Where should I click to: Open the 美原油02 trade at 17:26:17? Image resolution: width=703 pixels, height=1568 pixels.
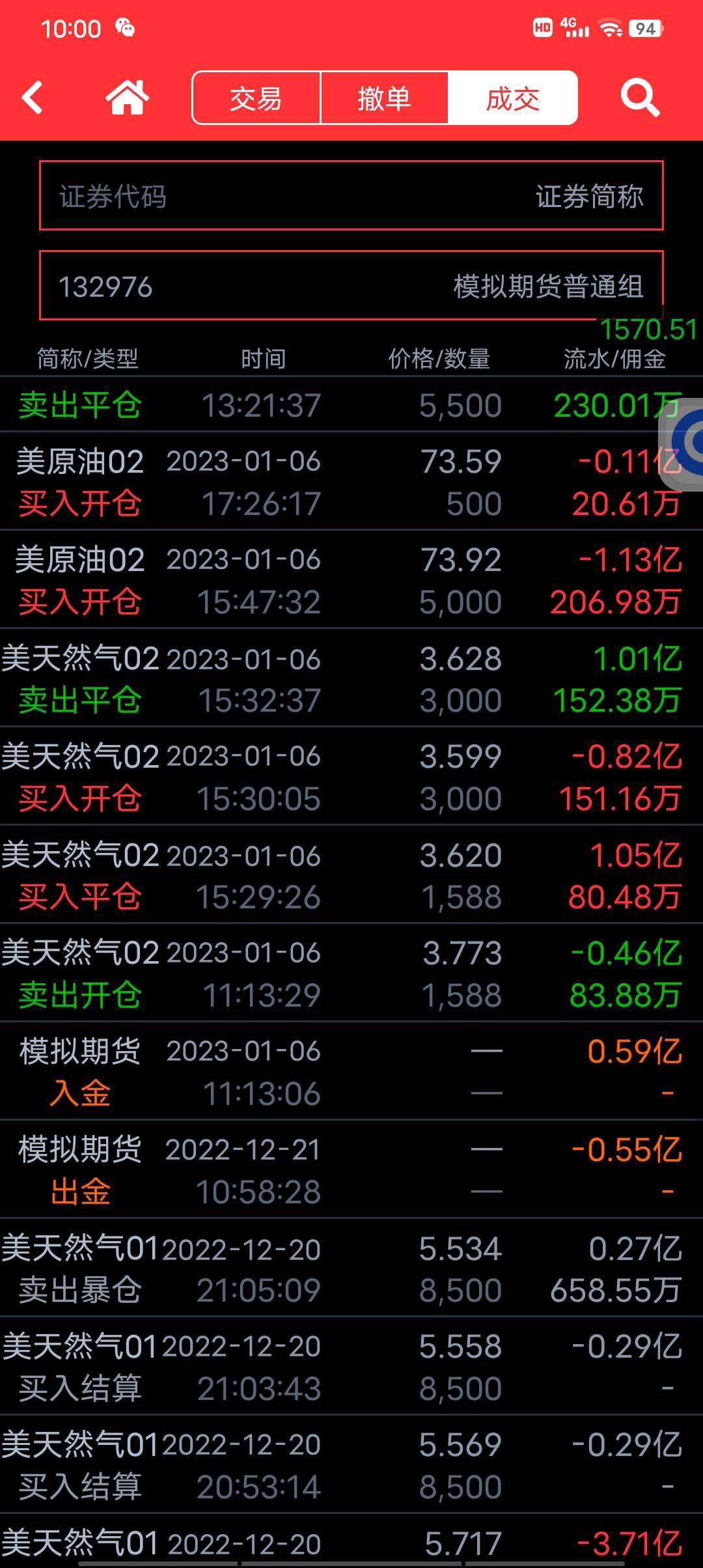(351, 482)
